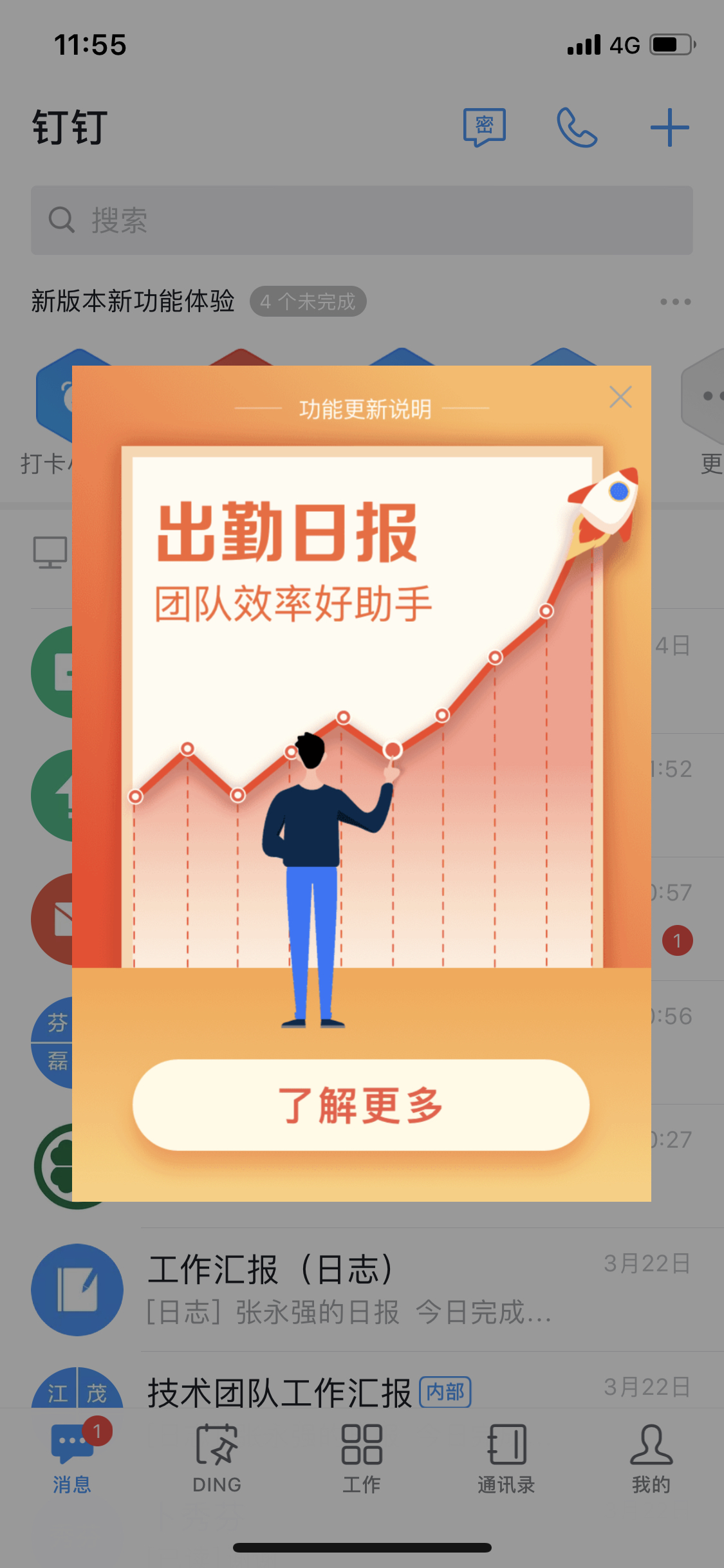The width and height of the screenshot is (724, 1568).
Task: Tap the plus add icon
Action: click(670, 127)
